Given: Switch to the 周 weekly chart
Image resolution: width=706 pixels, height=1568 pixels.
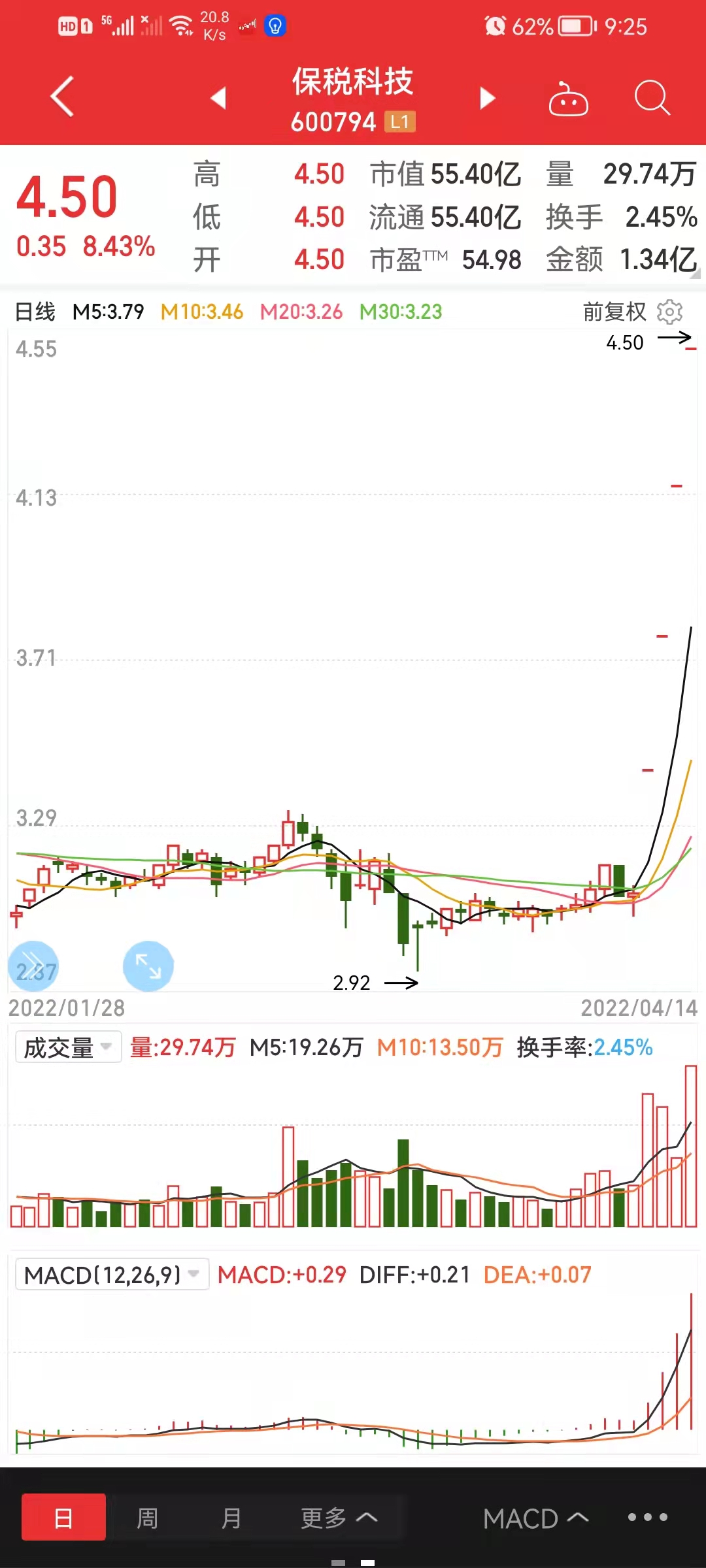Looking at the screenshot, I should click(147, 1518).
